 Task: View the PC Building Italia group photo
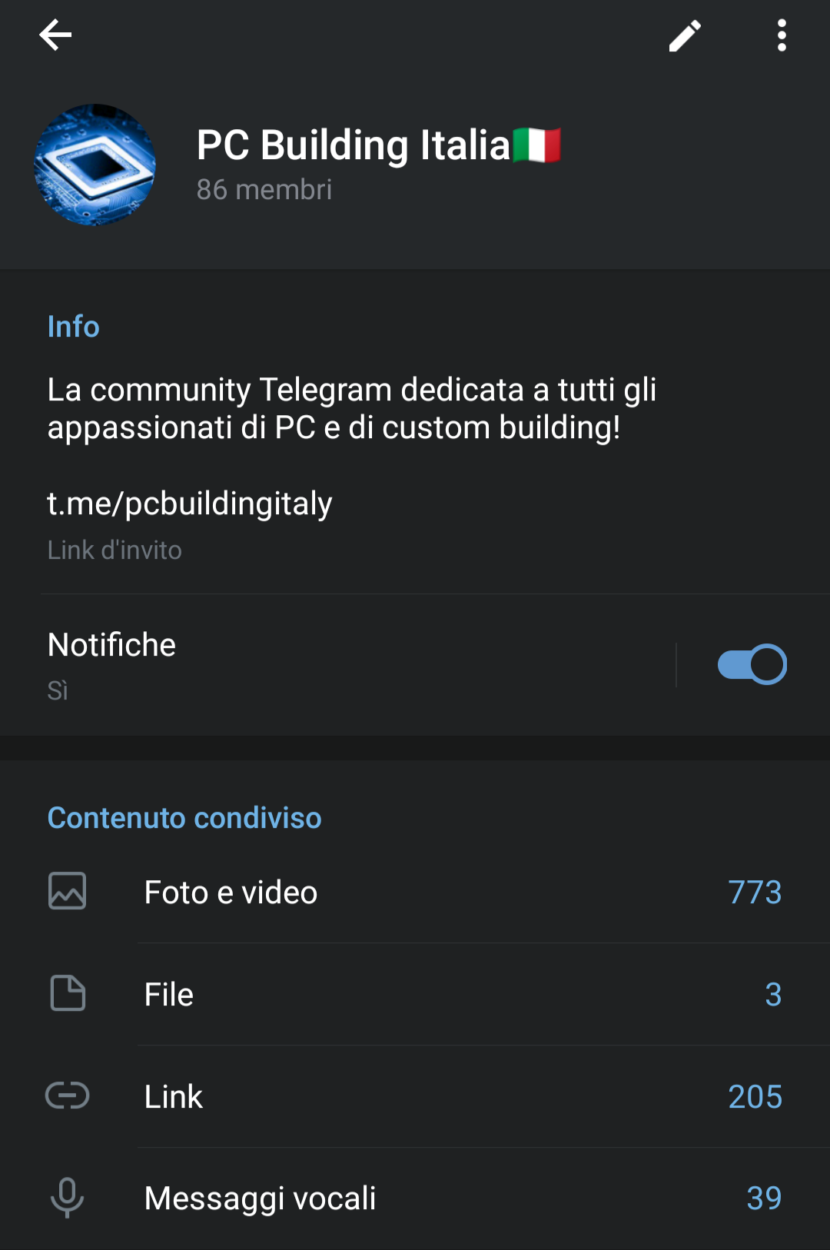pos(94,165)
